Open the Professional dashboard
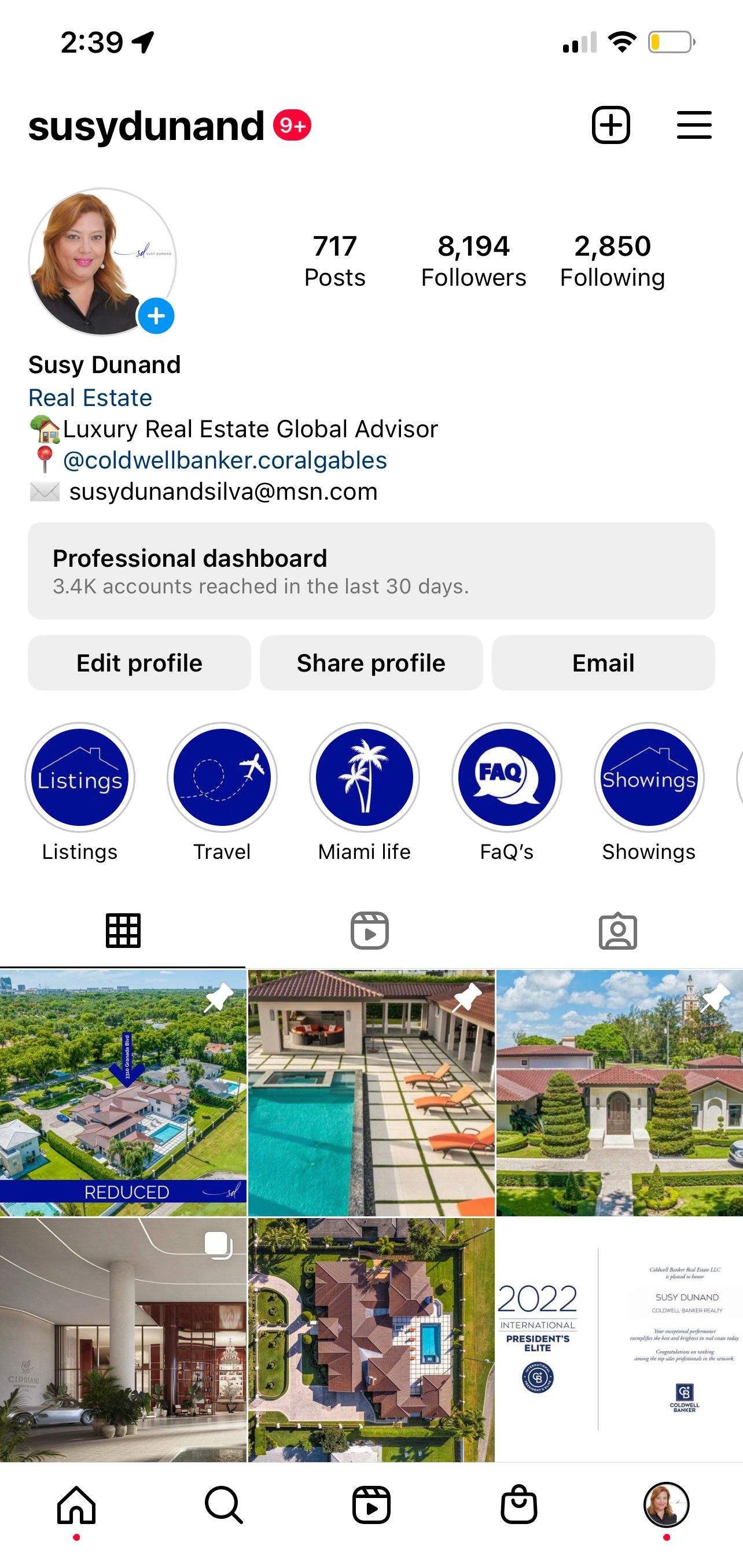 (371, 571)
